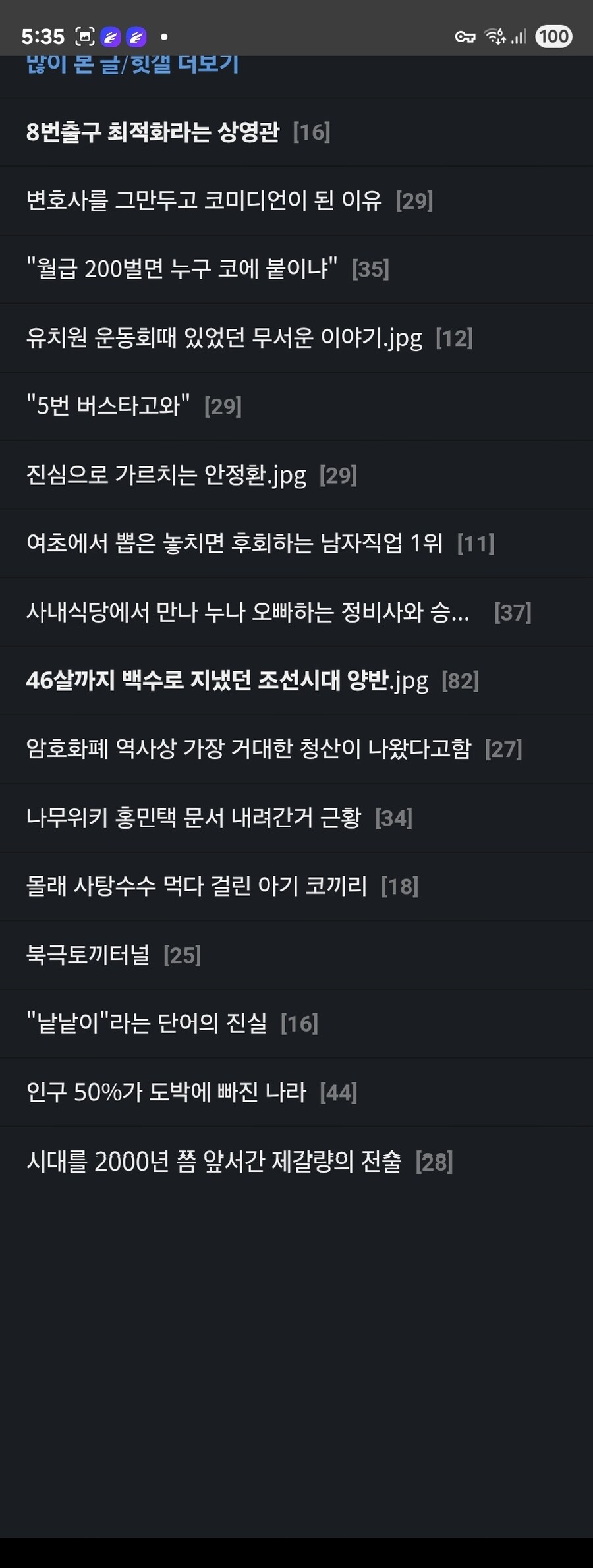View '시대를 2000년 쯤 앞서간 제갈량의 전술'
The image size is (593, 1568).
tap(214, 1162)
